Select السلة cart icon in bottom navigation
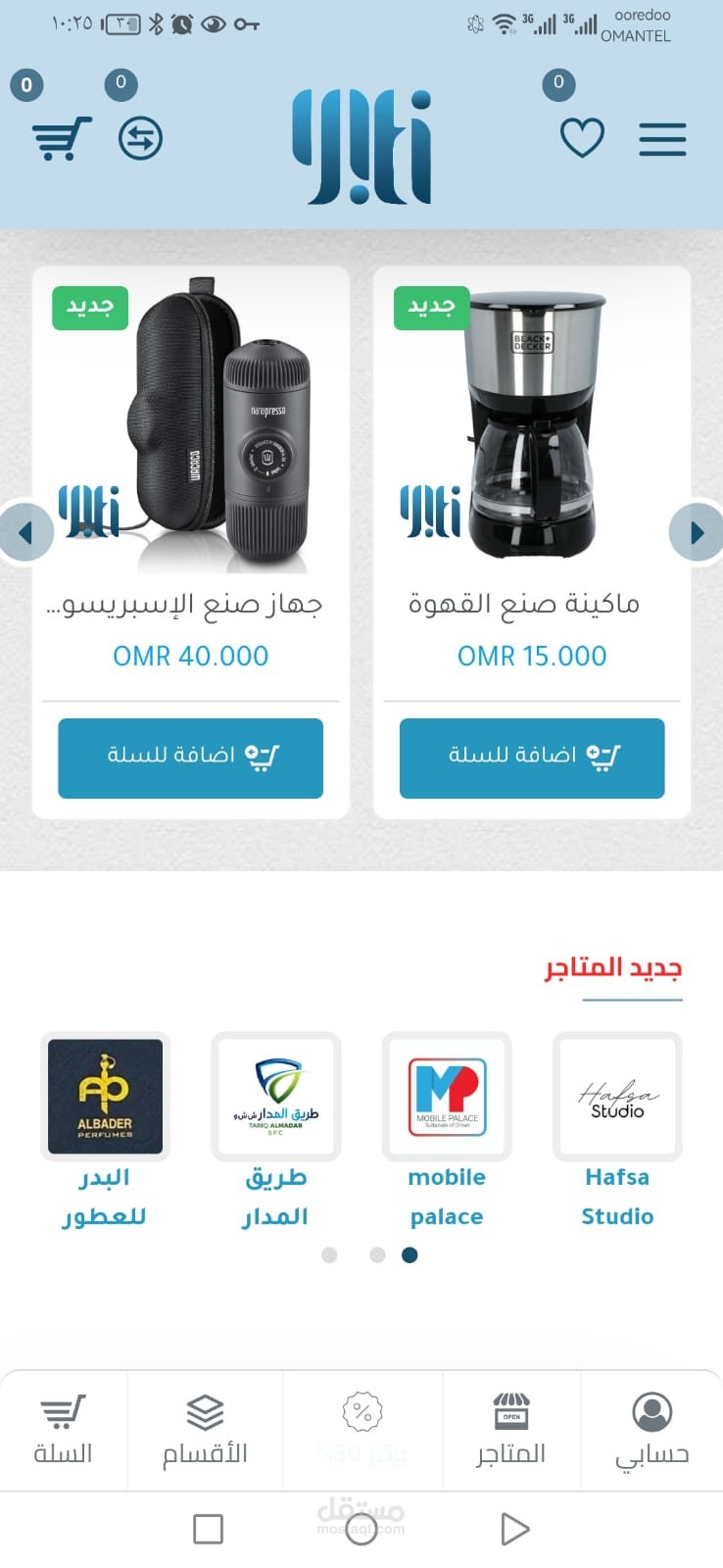 pyautogui.click(x=63, y=1431)
